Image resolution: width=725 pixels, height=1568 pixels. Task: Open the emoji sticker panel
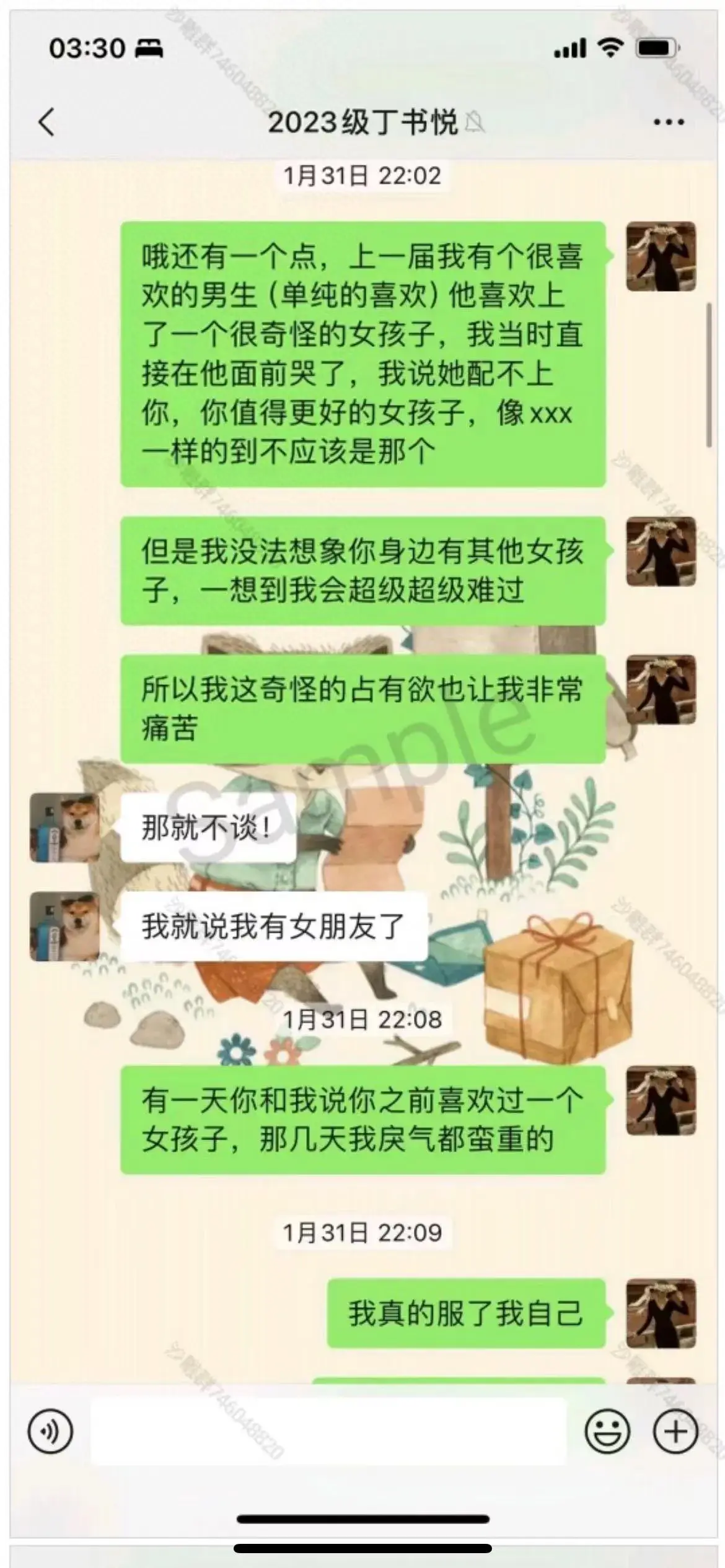(607, 1431)
